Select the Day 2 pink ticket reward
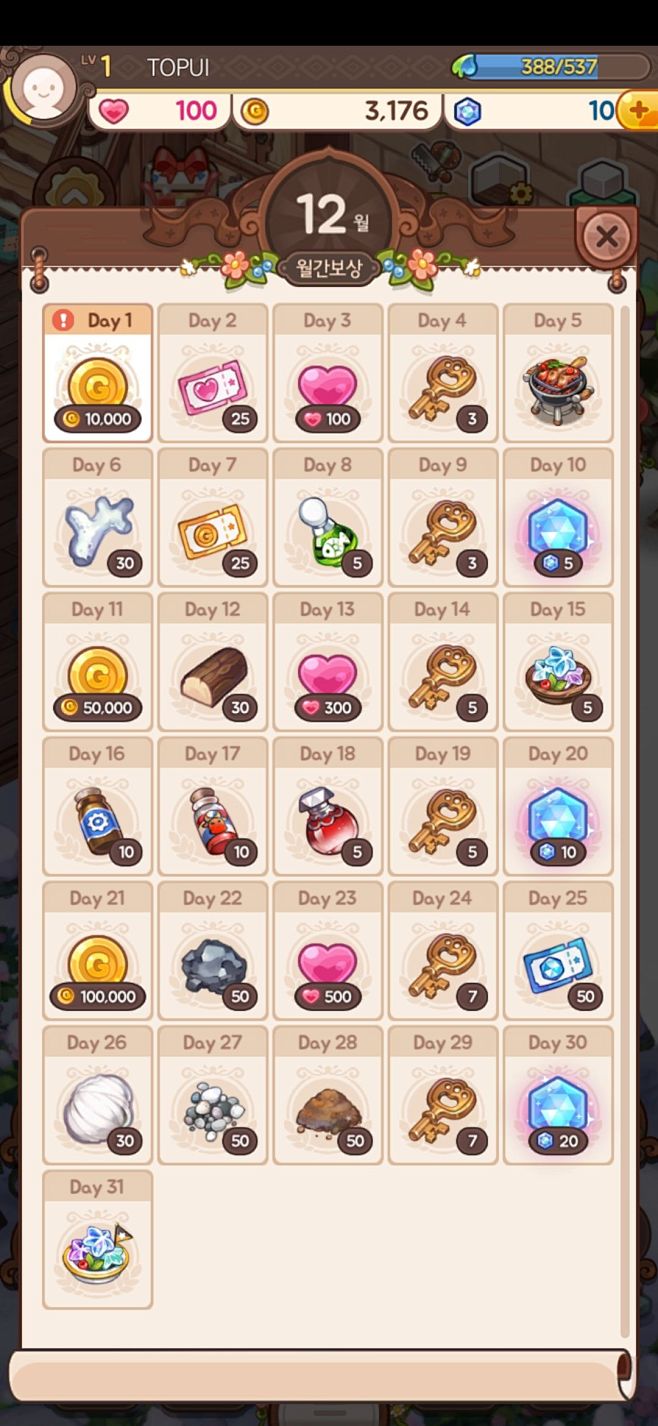The width and height of the screenshot is (658, 1426). click(x=213, y=373)
